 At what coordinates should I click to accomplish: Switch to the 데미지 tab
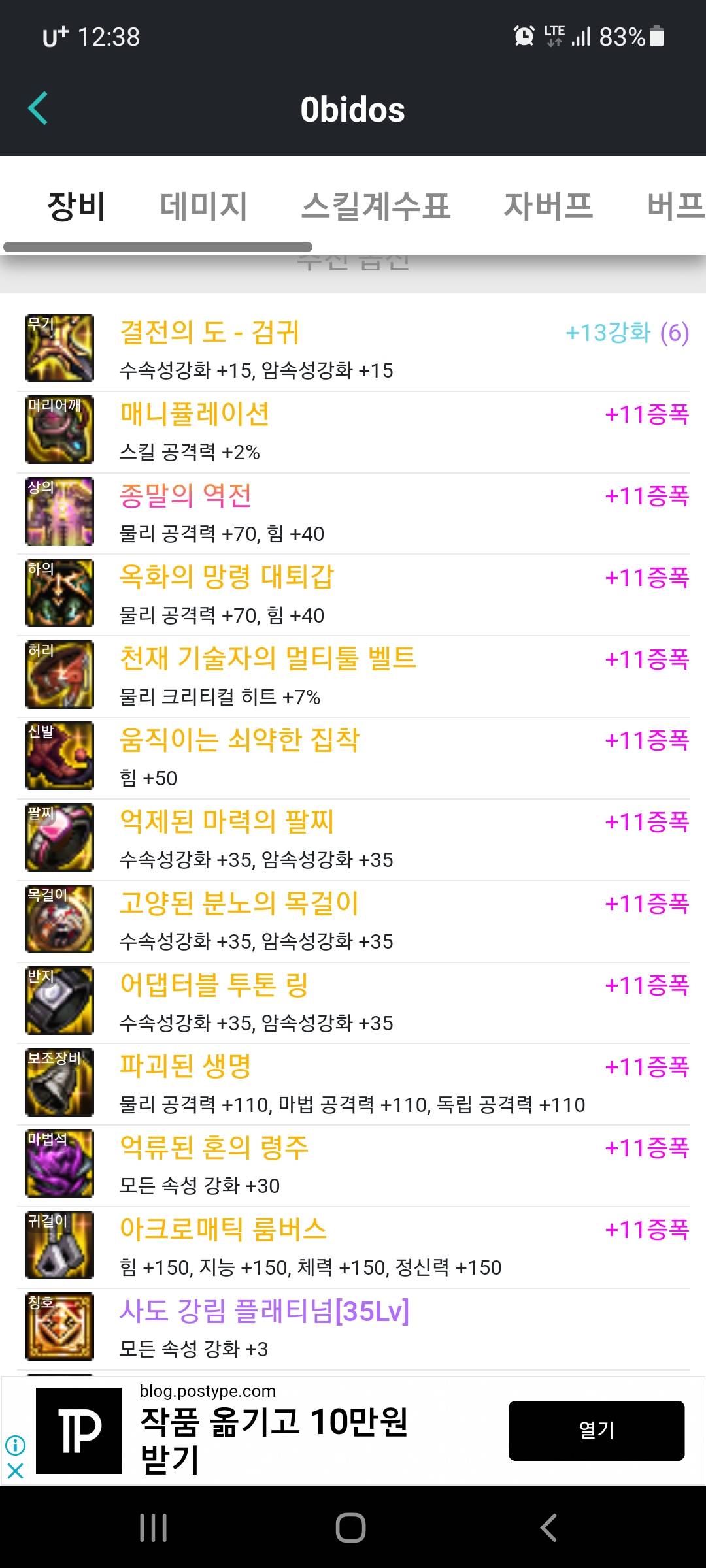203,206
